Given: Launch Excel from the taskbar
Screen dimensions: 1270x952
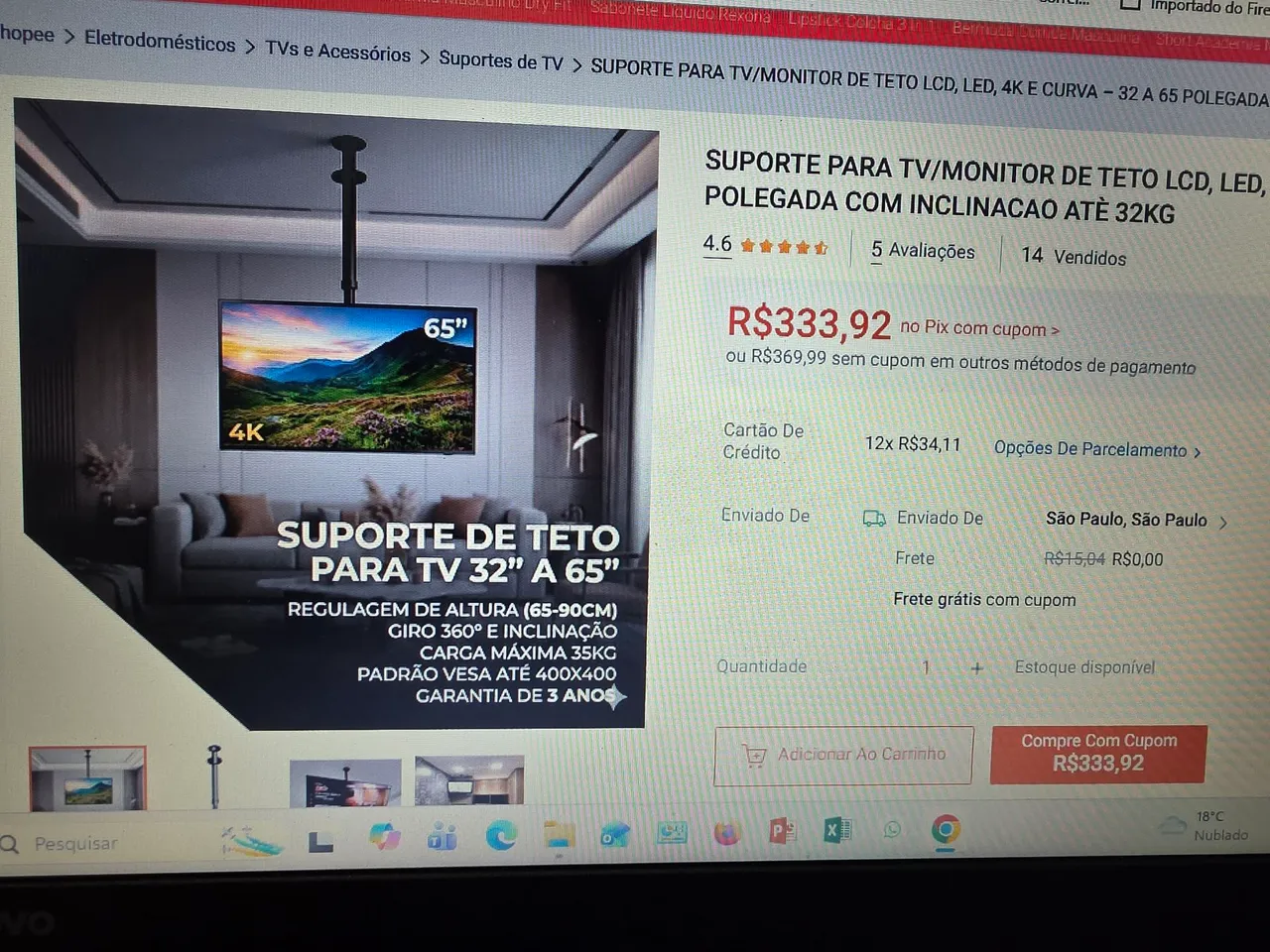Looking at the screenshot, I should coord(837,830).
